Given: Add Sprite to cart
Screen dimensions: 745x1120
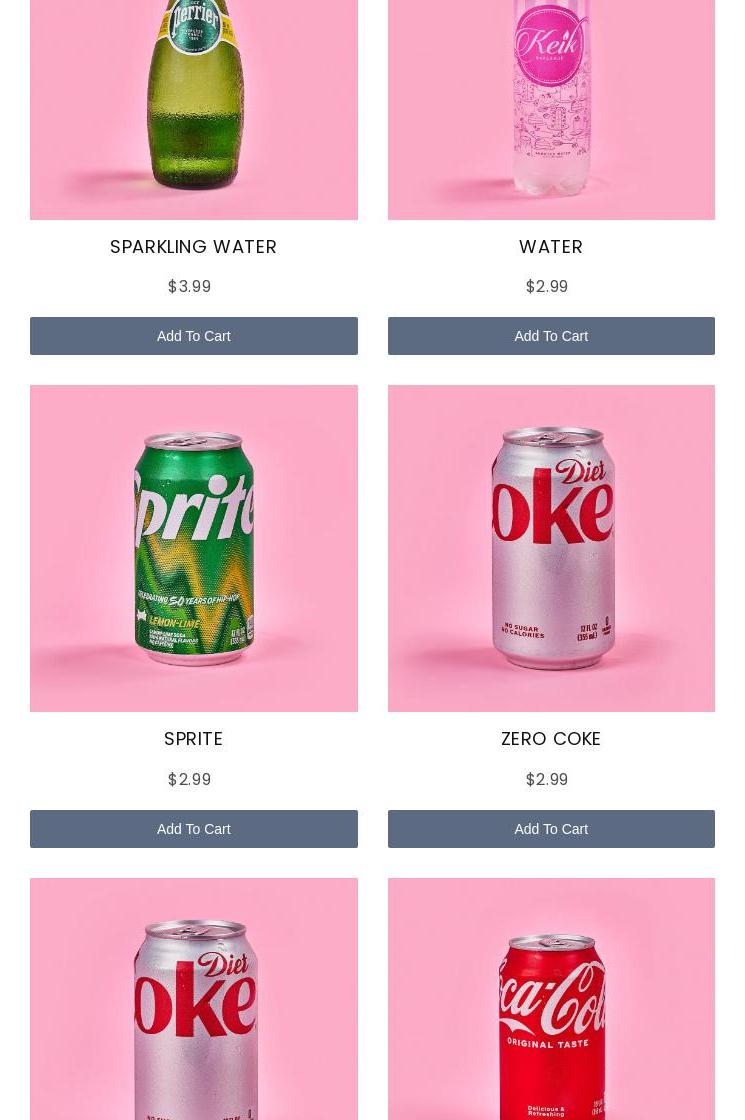Looking at the screenshot, I should 193,829.
